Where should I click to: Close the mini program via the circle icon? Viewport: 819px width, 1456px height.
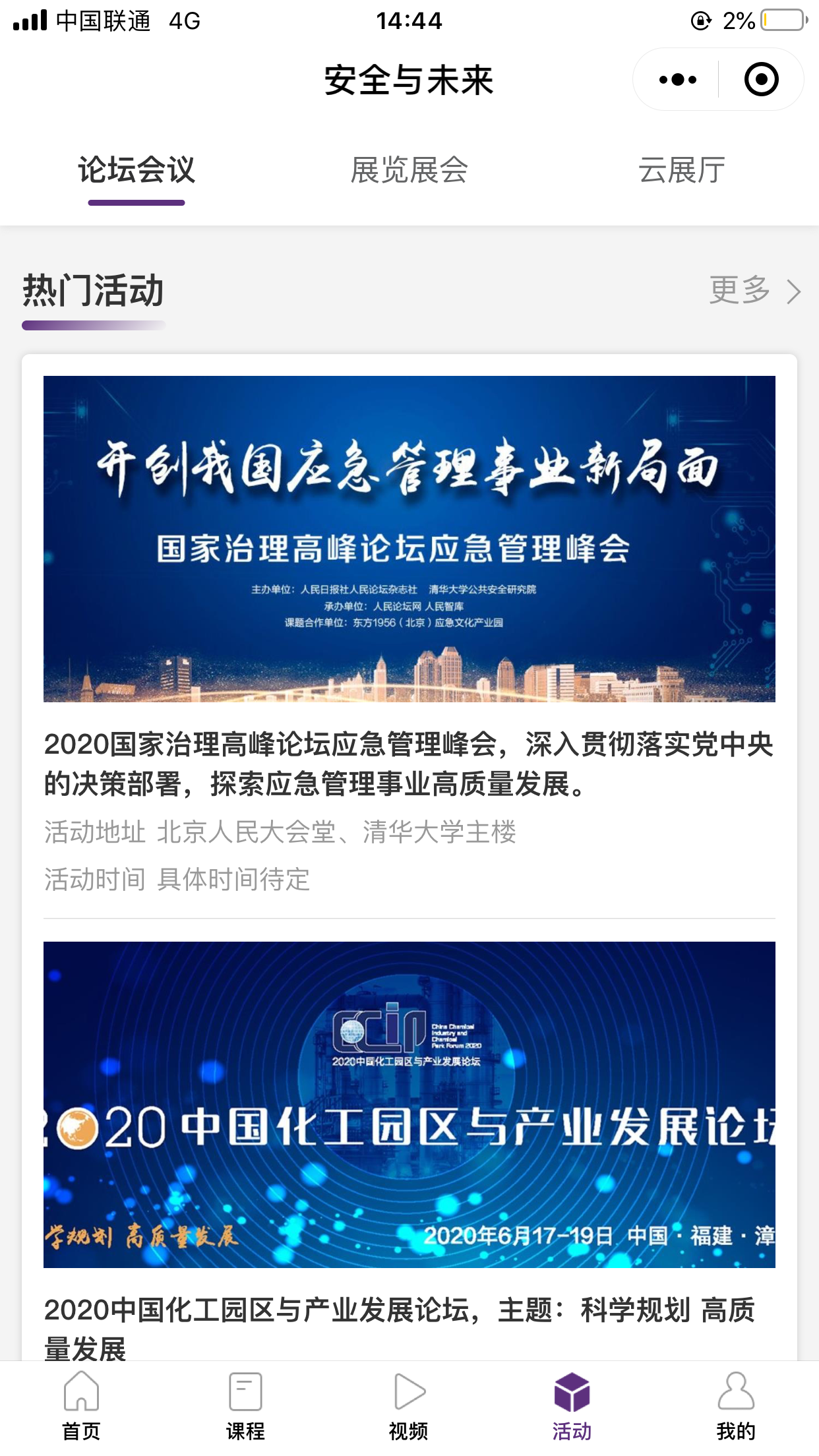pyautogui.click(x=761, y=80)
